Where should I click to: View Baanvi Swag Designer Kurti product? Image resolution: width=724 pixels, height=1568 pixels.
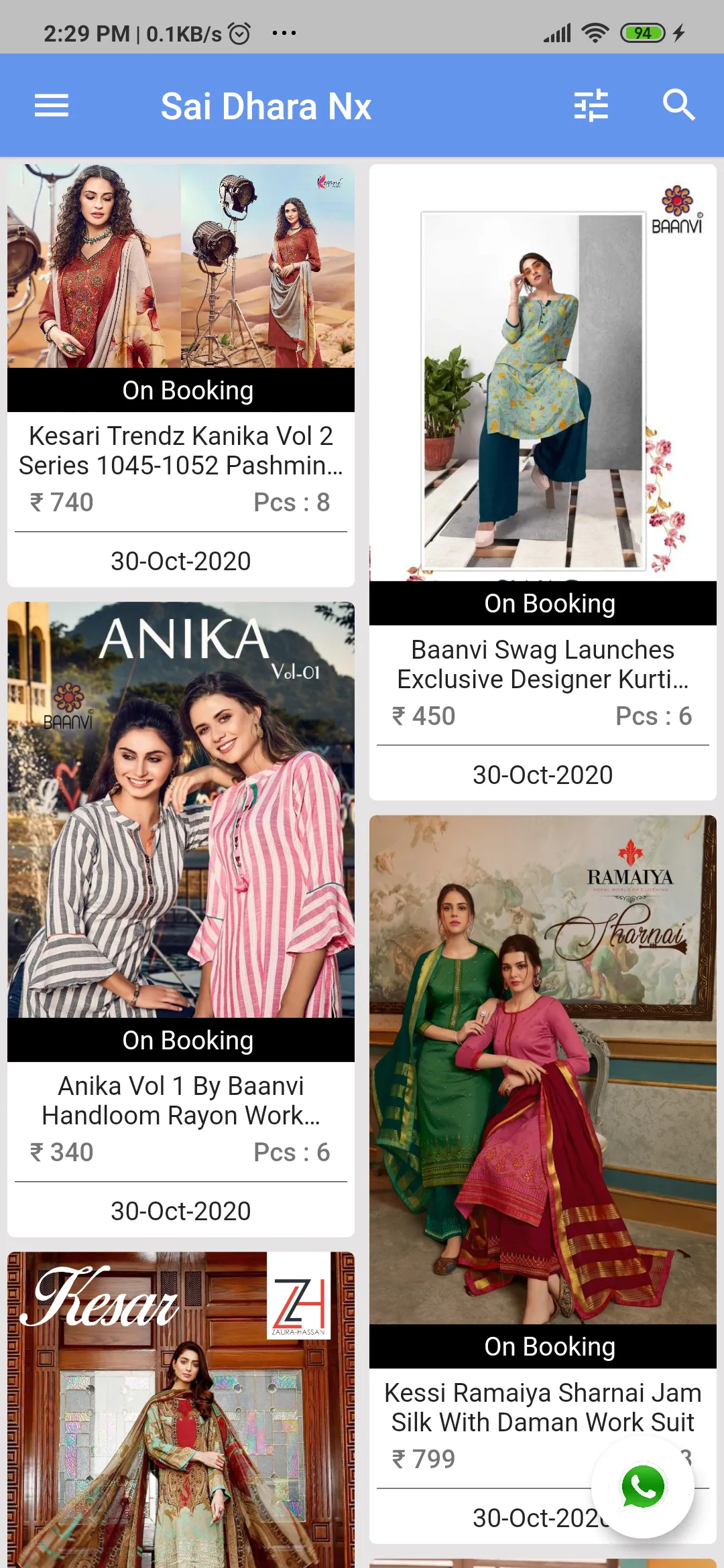coord(543,482)
